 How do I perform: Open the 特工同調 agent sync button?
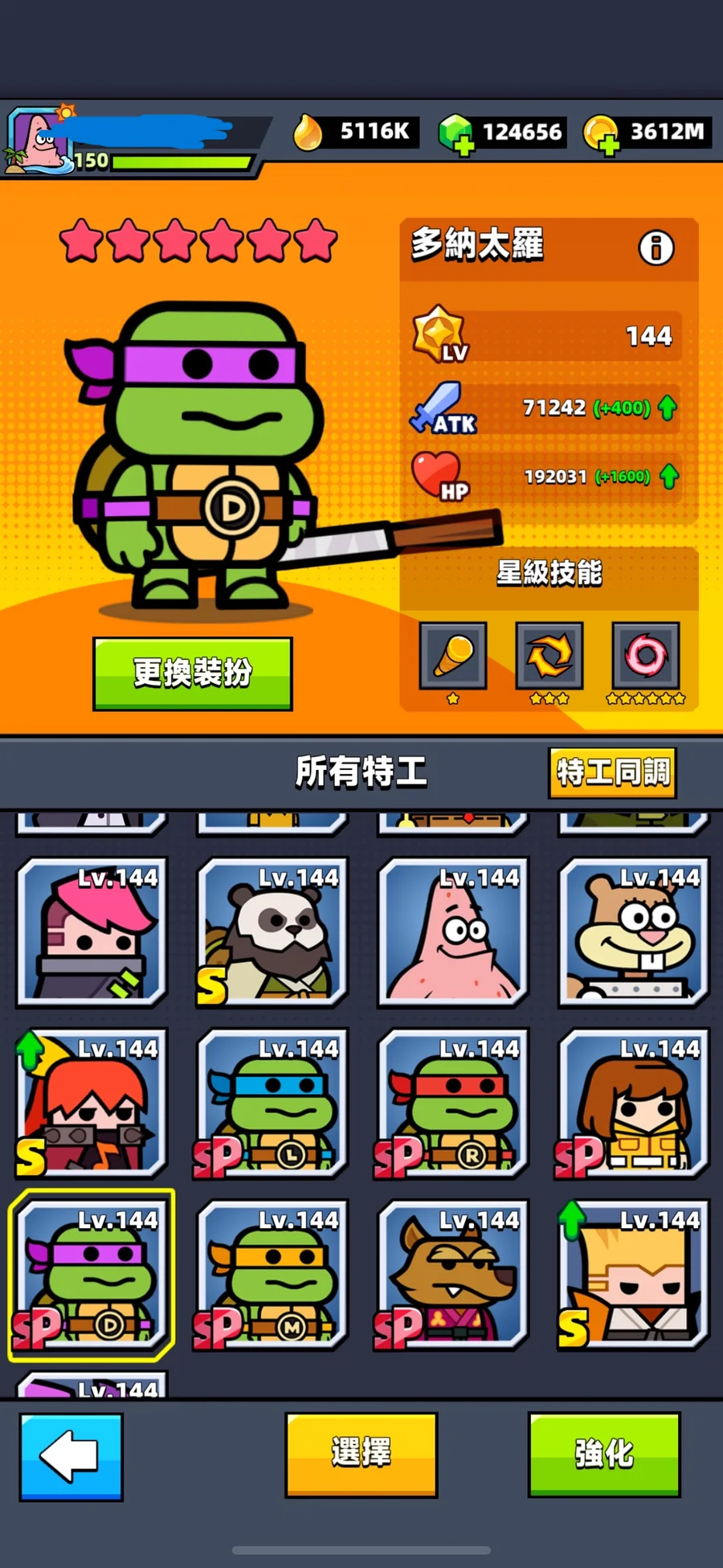tap(612, 772)
